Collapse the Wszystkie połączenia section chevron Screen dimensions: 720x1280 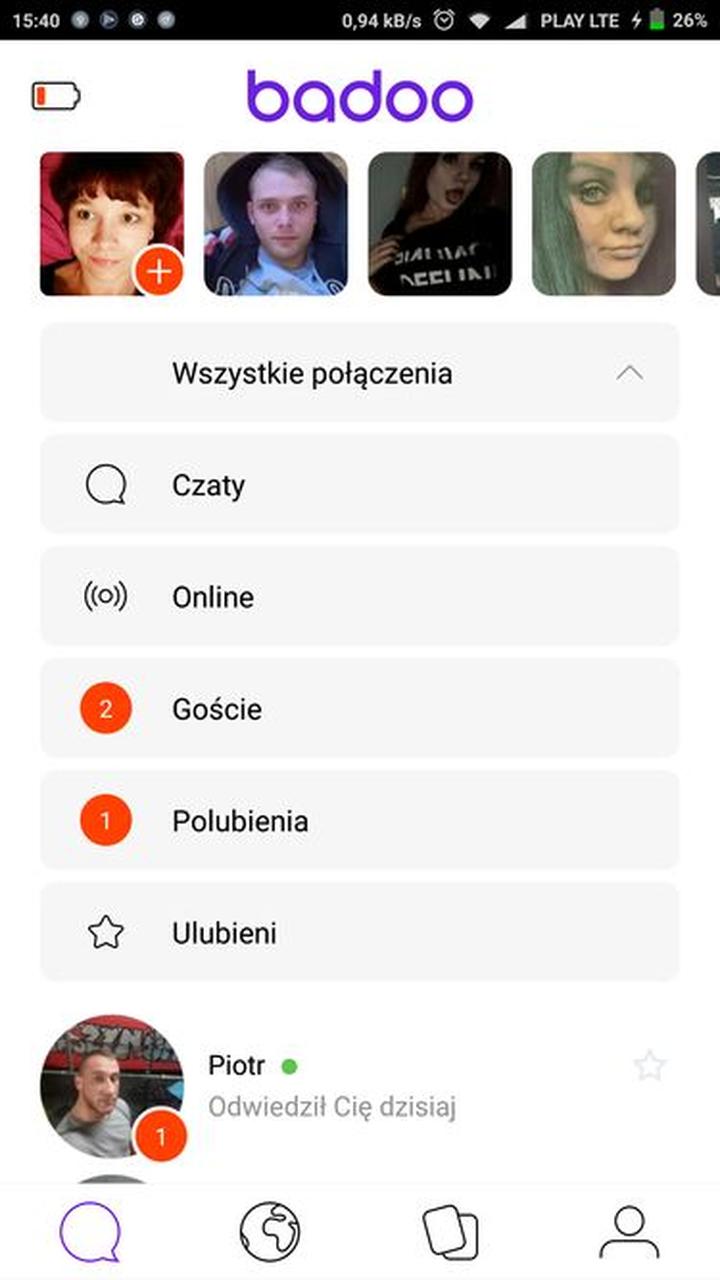pos(629,372)
